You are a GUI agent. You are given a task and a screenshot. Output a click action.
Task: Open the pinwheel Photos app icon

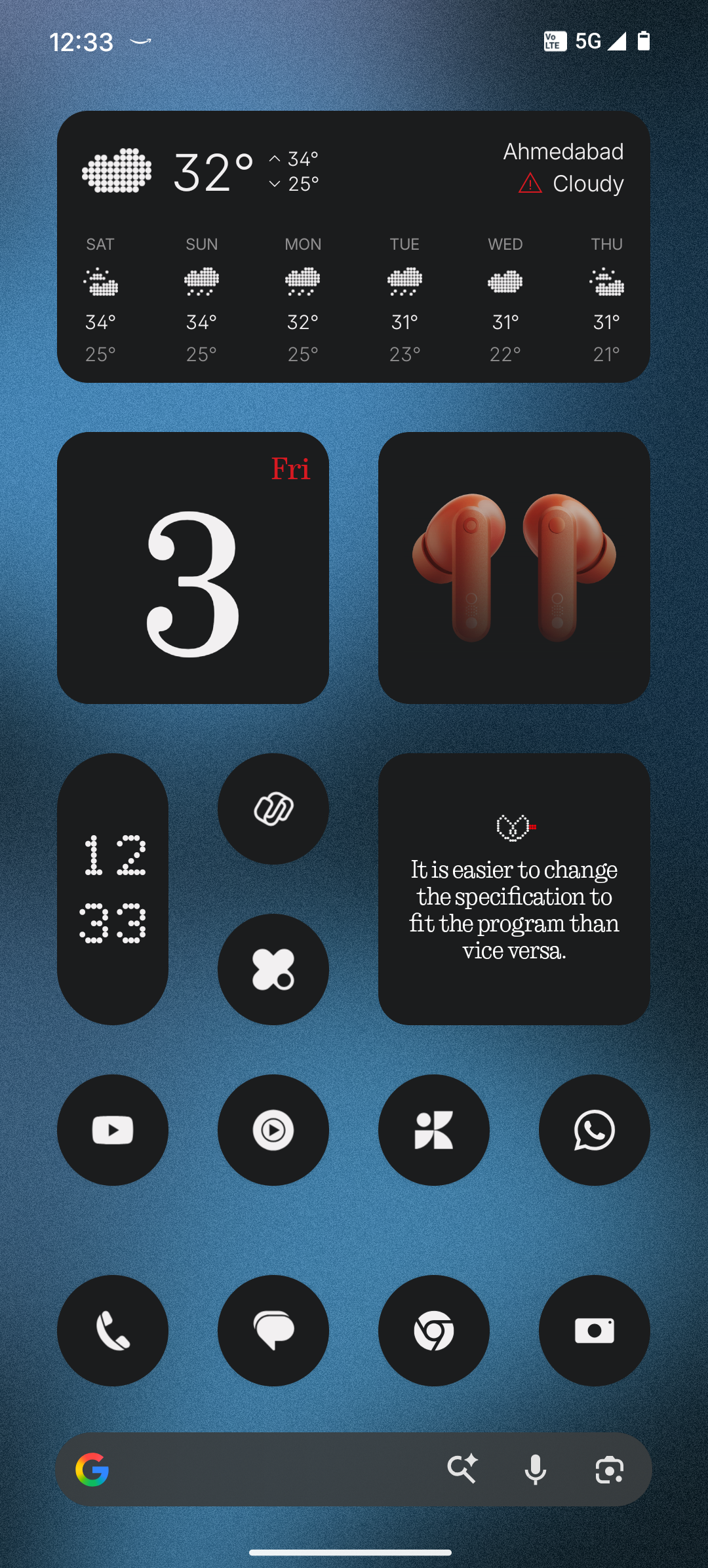434,1130
